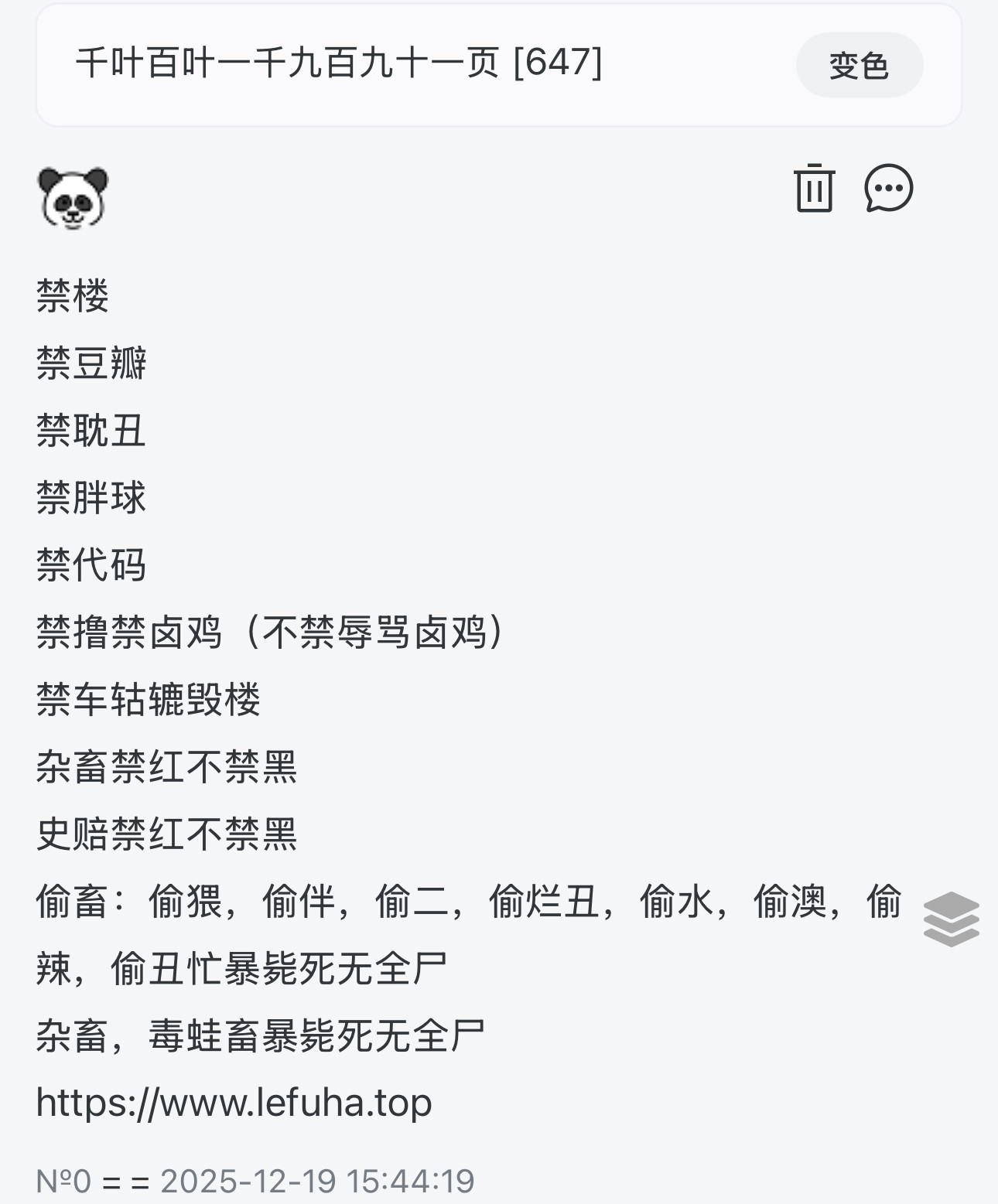The image size is (998, 1204).
Task: Tap the floating layers icon
Action: click(952, 919)
